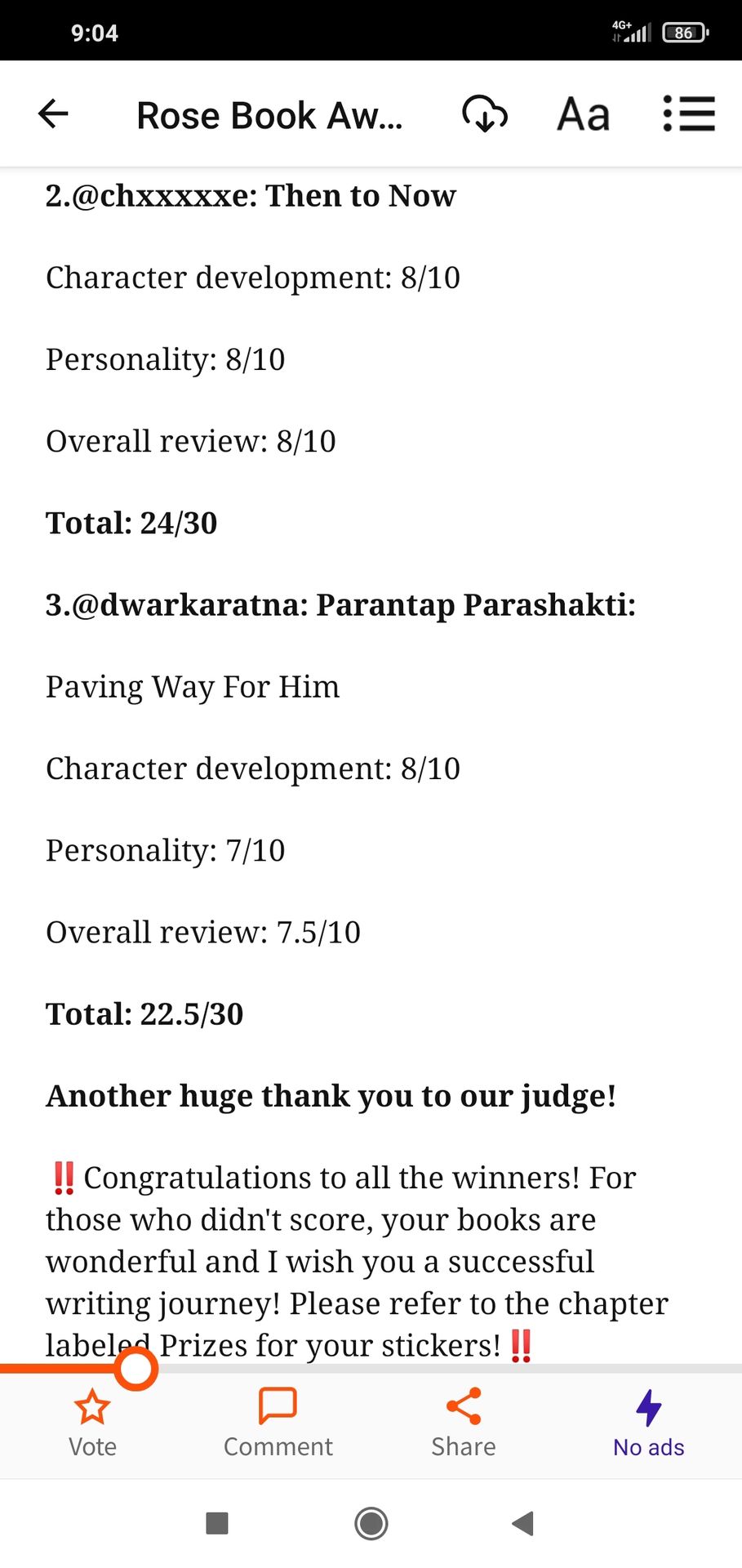Tap the No ads option
This screenshot has width=742, height=1568.
click(649, 1424)
